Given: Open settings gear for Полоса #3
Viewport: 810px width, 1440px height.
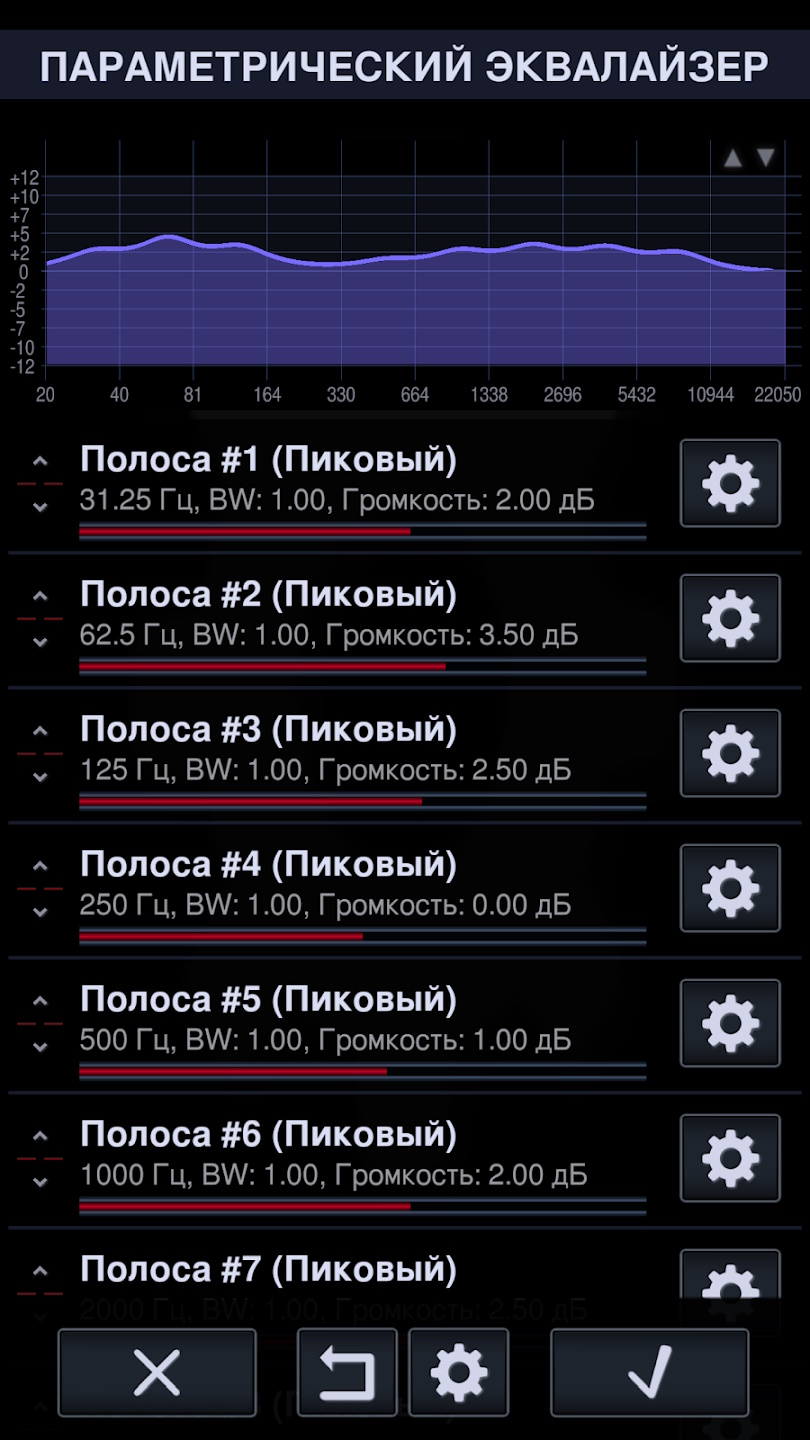Looking at the screenshot, I should click(x=730, y=753).
